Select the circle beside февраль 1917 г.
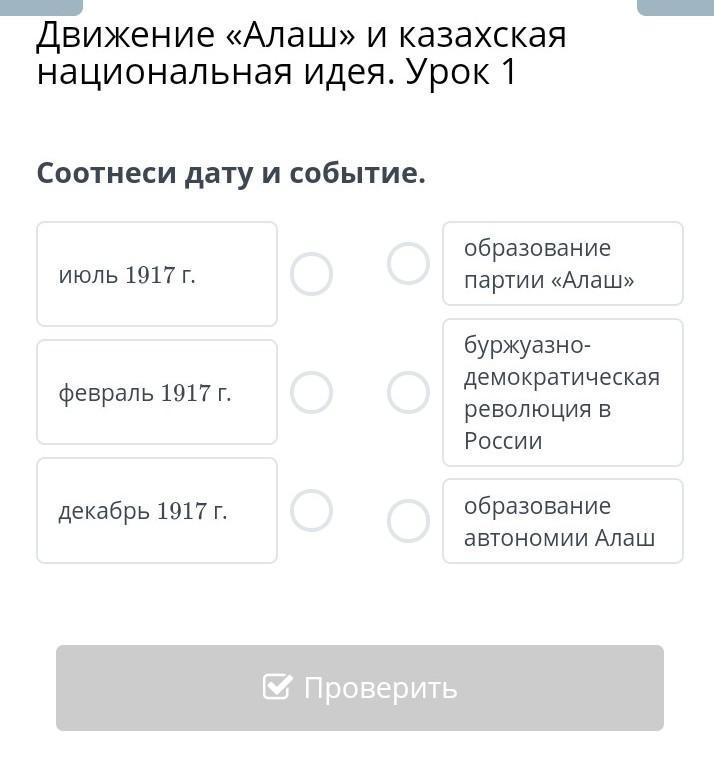 point(311,392)
